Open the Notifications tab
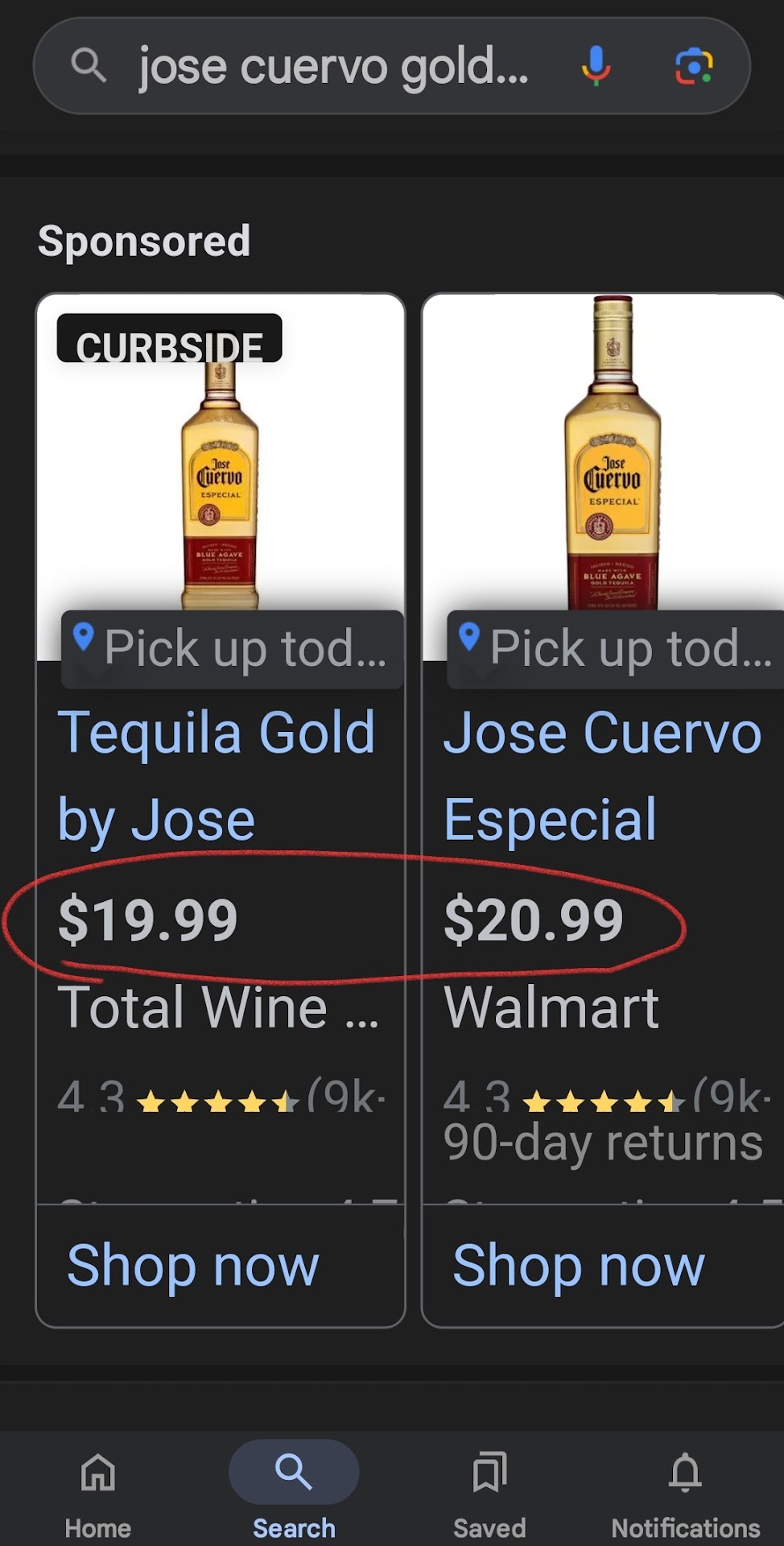 pyautogui.click(x=685, y=1494)
